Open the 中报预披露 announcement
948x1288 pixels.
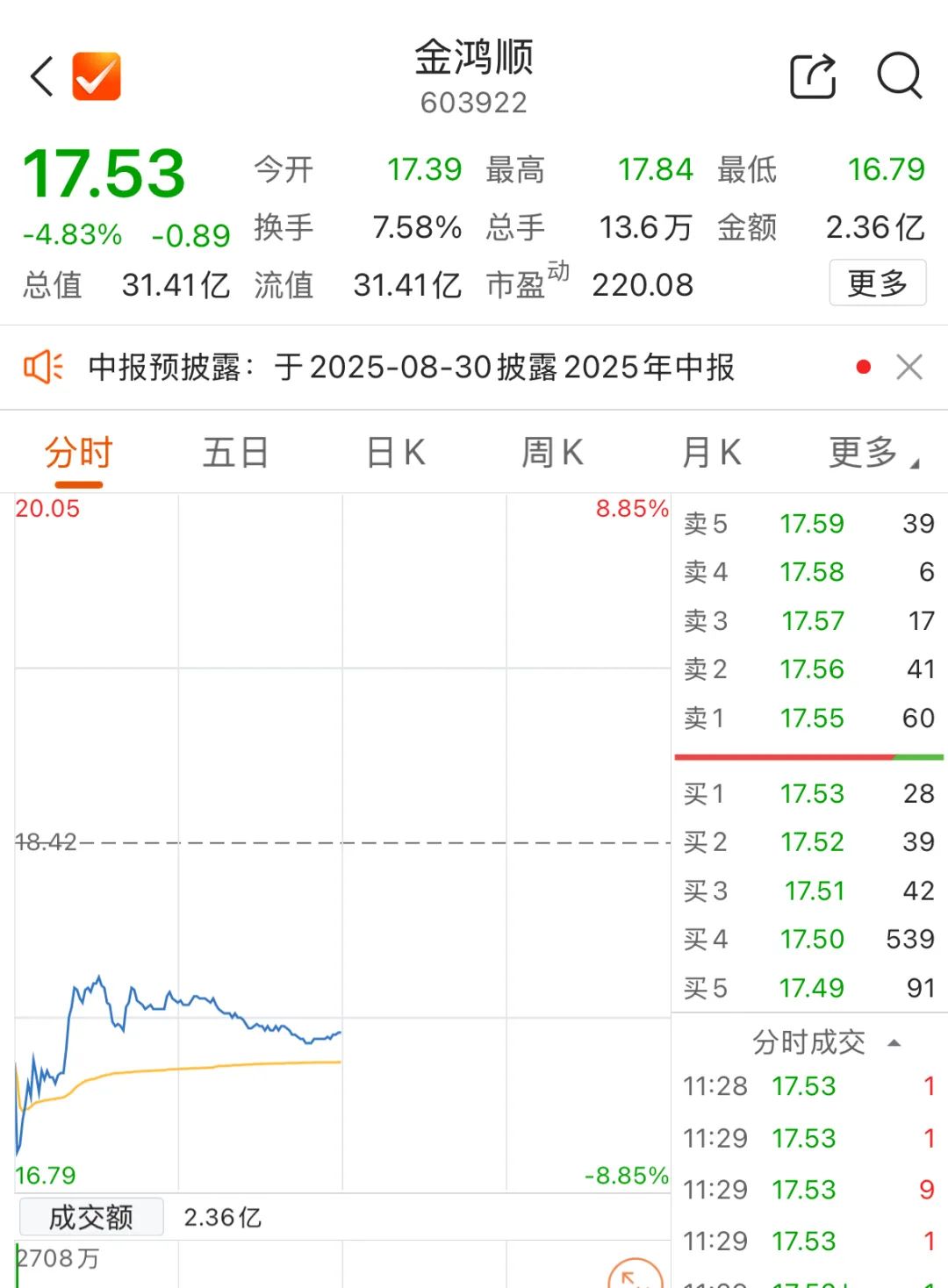[x=411, y=367]
